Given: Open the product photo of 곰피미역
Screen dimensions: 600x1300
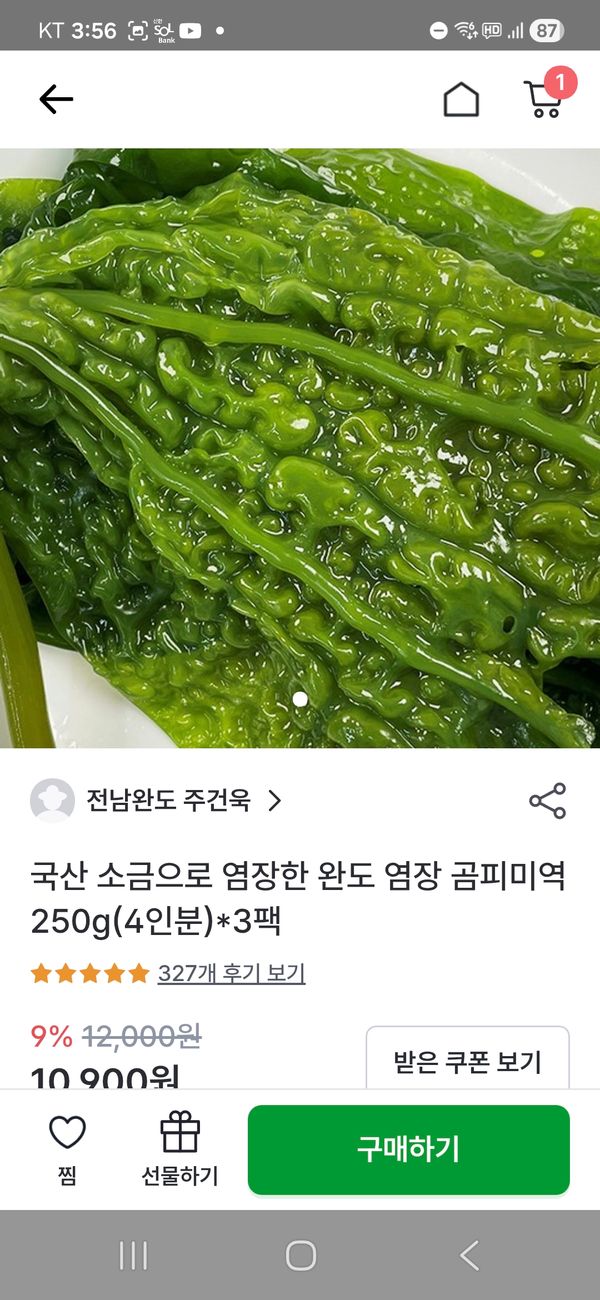Looking at the screenshot, I should pos(300,448).
